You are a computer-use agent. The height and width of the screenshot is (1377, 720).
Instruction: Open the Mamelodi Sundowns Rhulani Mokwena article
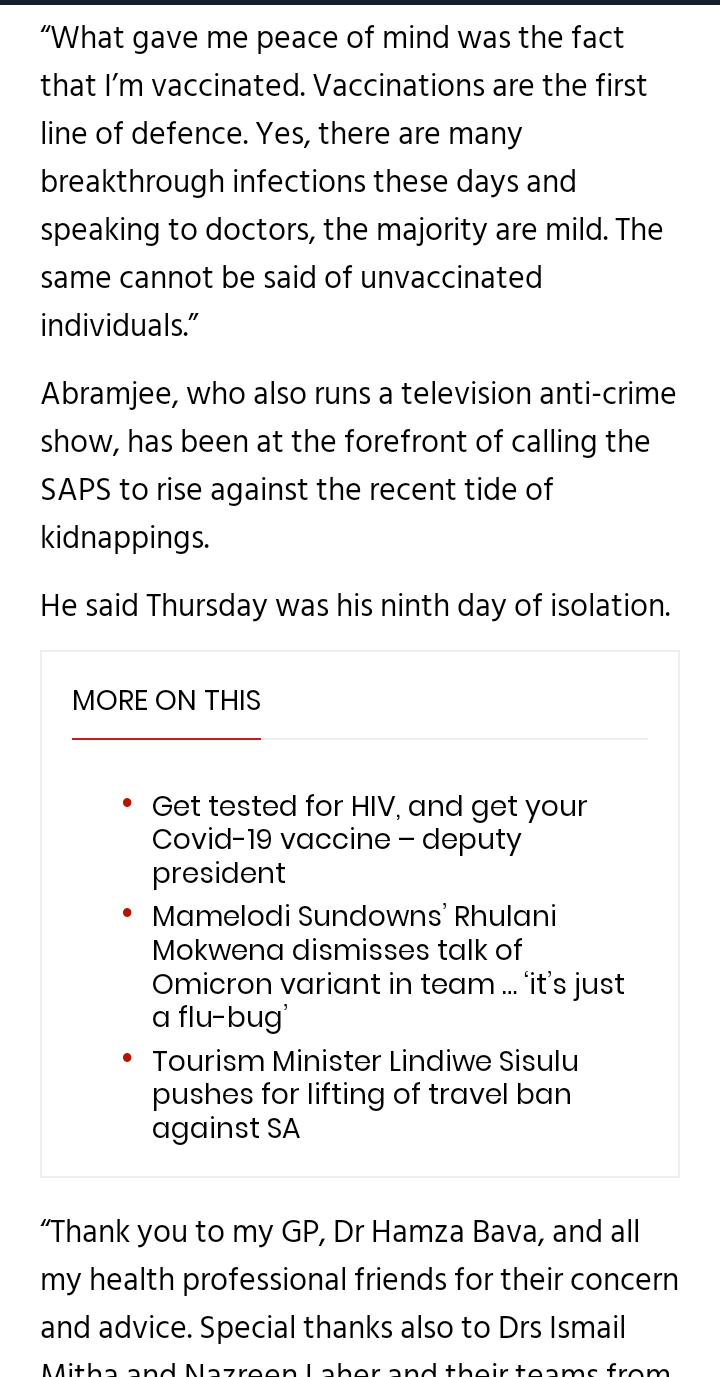pos(388,967)
